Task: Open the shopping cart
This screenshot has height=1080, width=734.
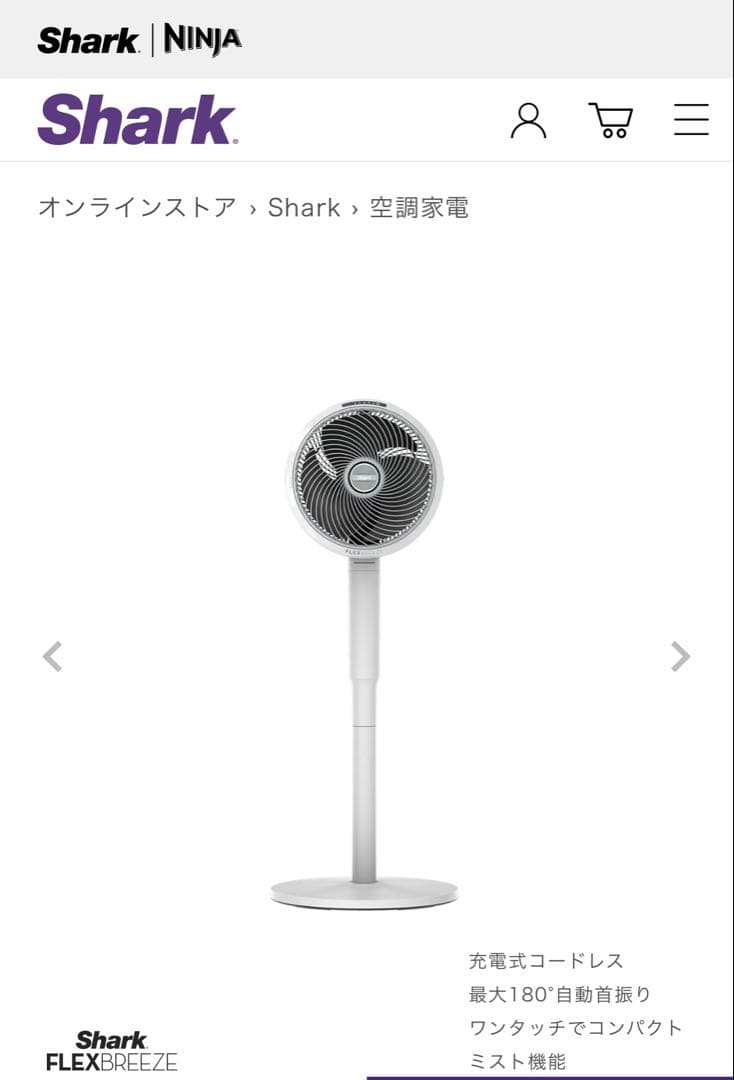Action: point(612,119)
